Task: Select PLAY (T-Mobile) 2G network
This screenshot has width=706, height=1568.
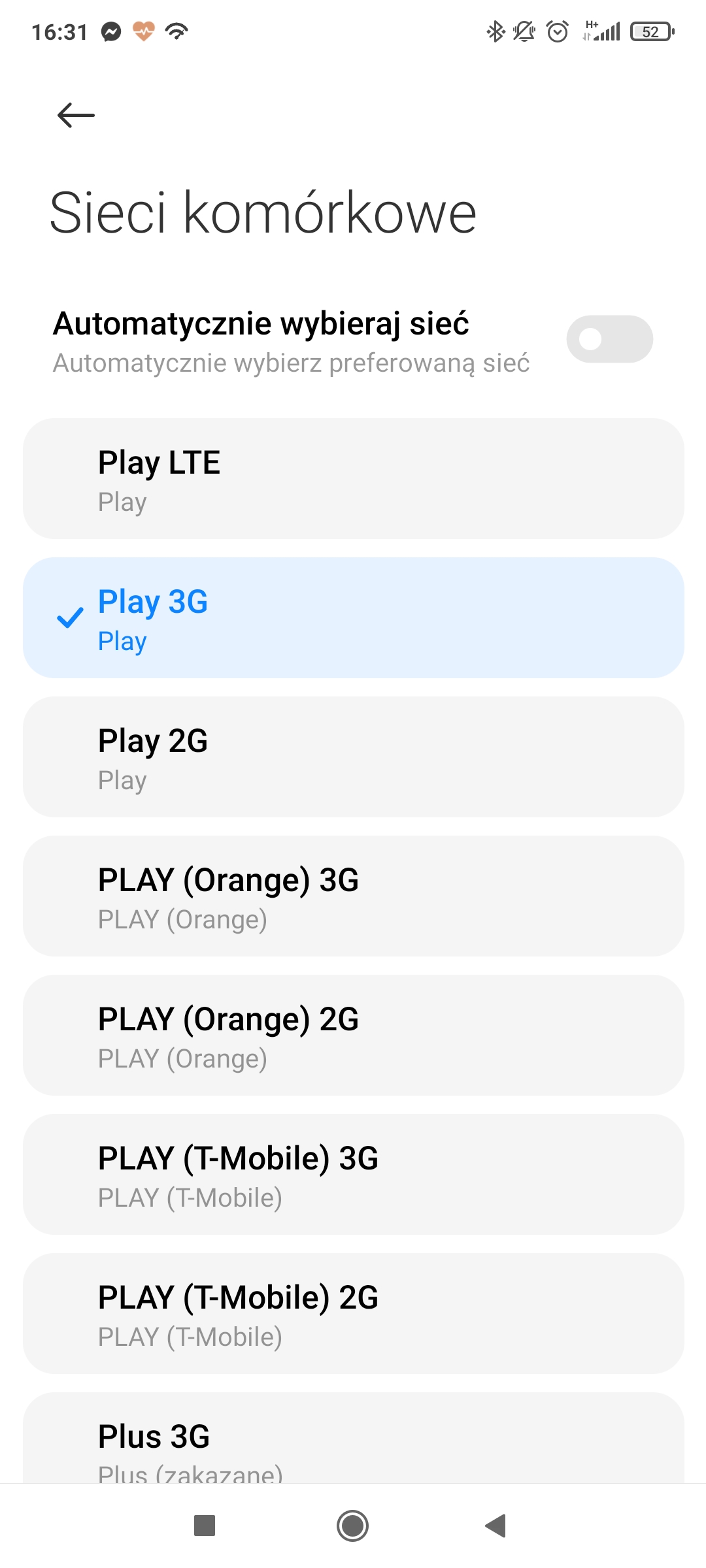Action: coord(353,1314)
